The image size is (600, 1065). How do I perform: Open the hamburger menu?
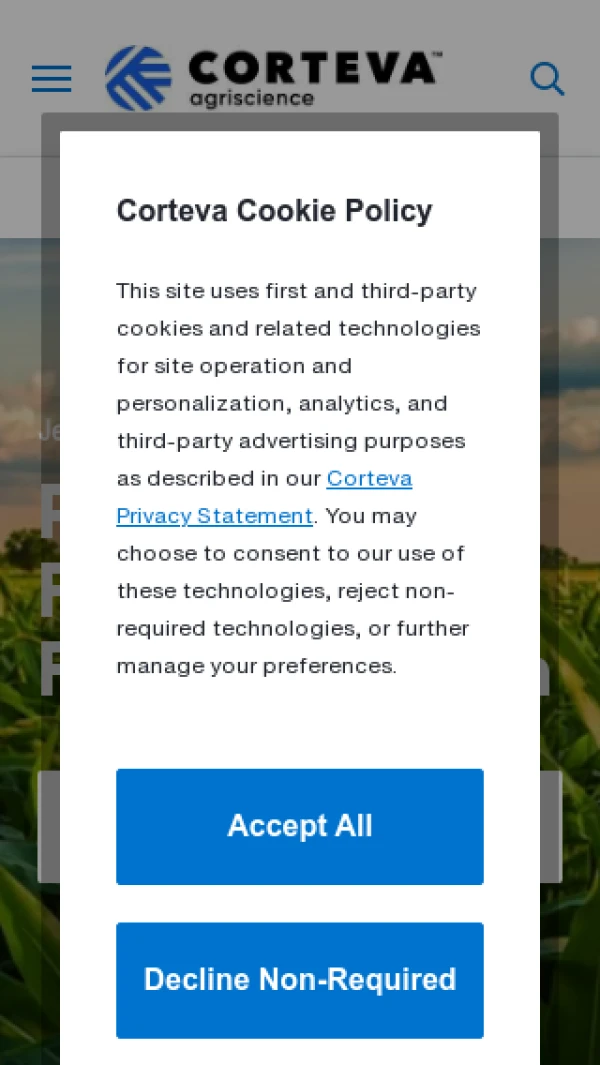point(52,79)
